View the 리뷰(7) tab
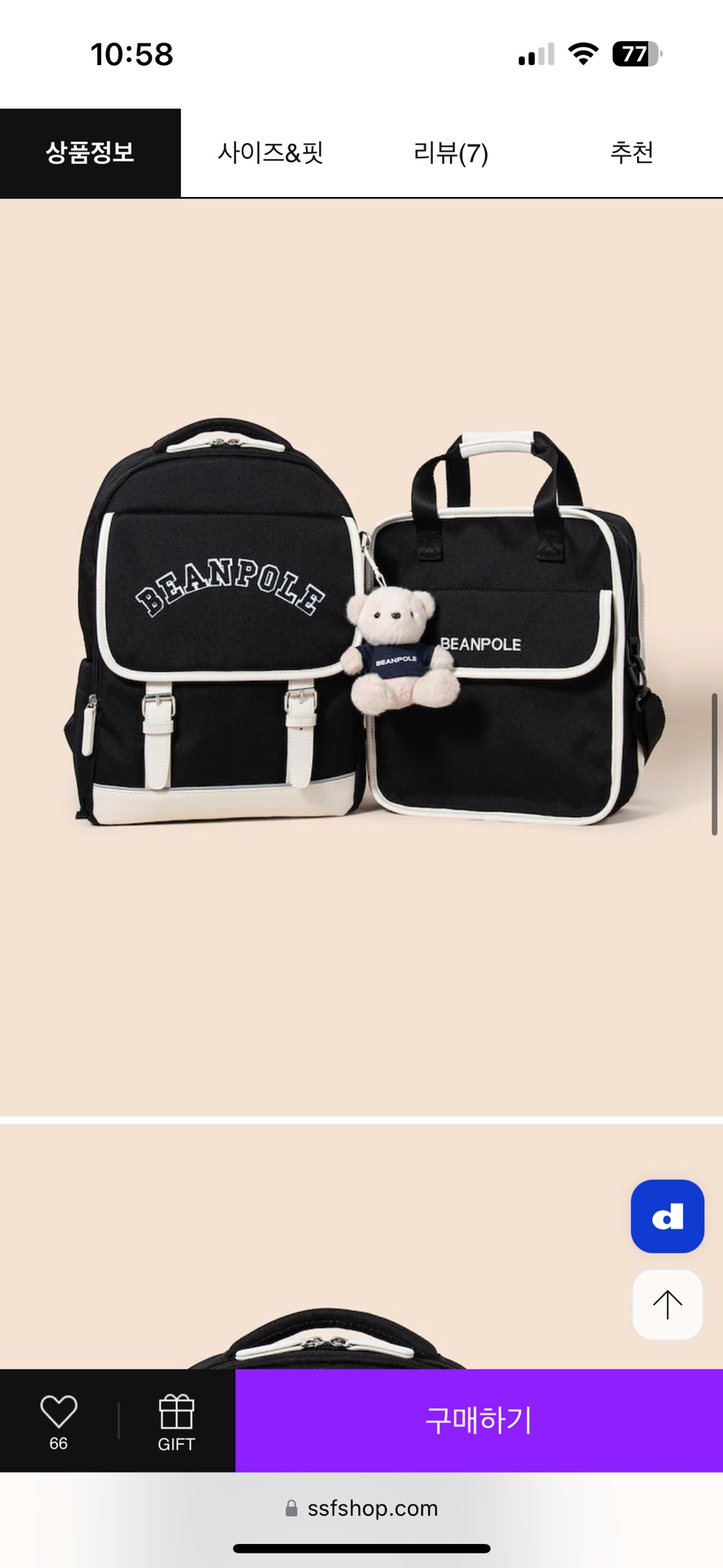The width and height of the screenshot is (723, 1568). (451, 153)
